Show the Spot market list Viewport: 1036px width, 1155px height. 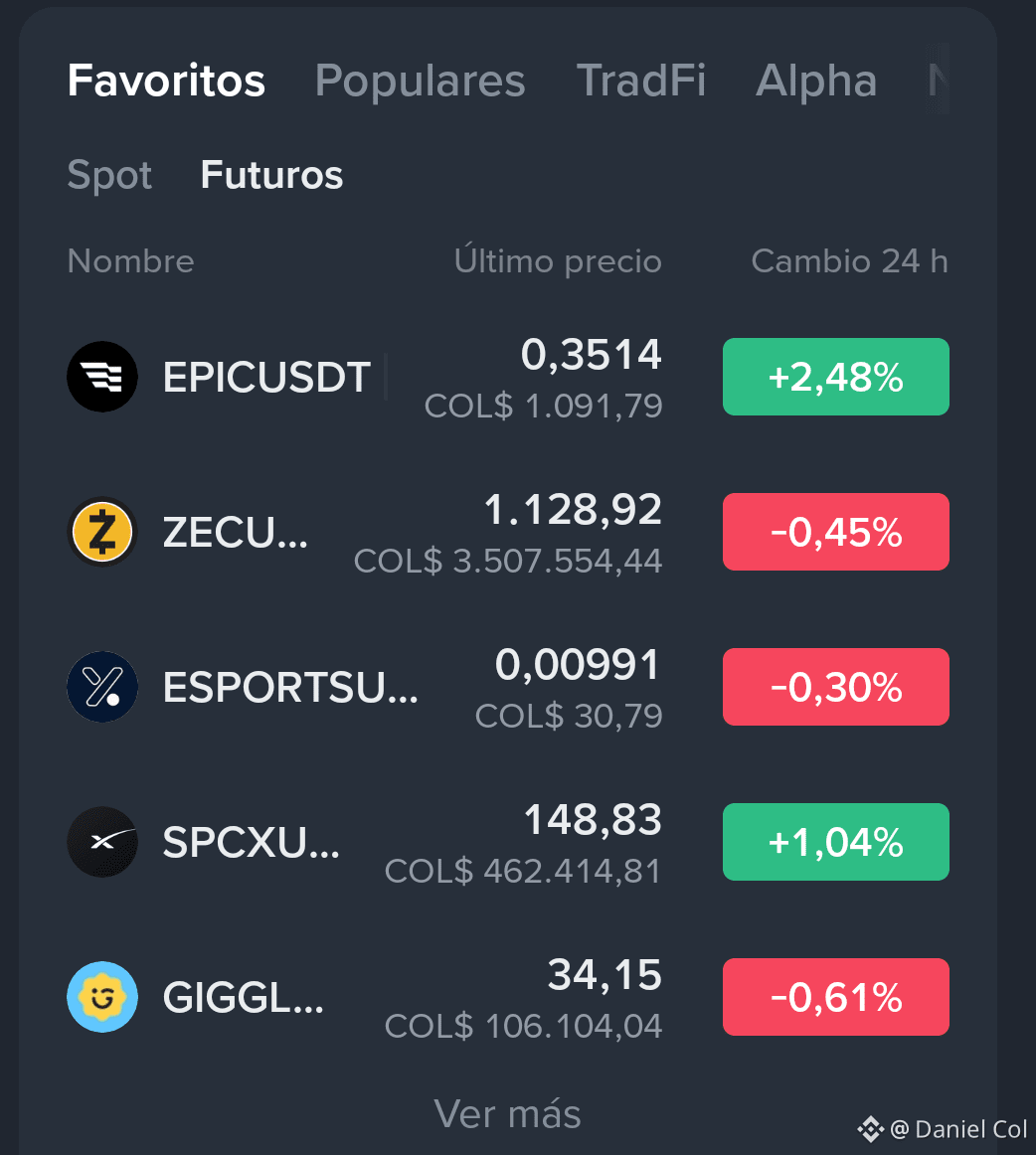click(x=109, y=175)
